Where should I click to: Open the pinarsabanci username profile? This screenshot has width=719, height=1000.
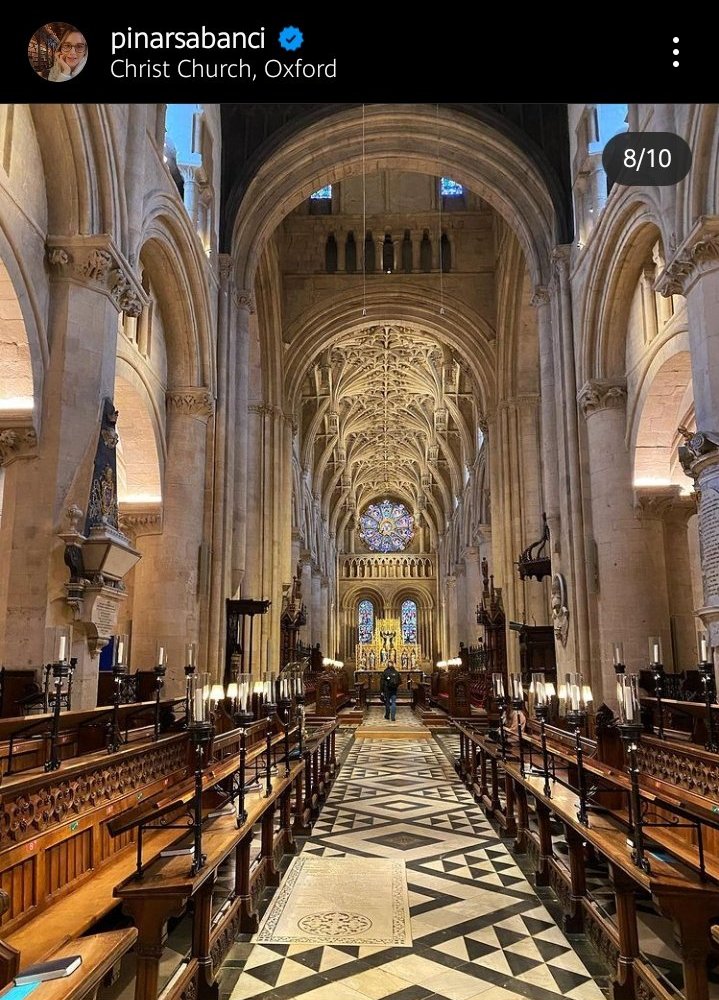pyautogui.click(x=188, y=39)
